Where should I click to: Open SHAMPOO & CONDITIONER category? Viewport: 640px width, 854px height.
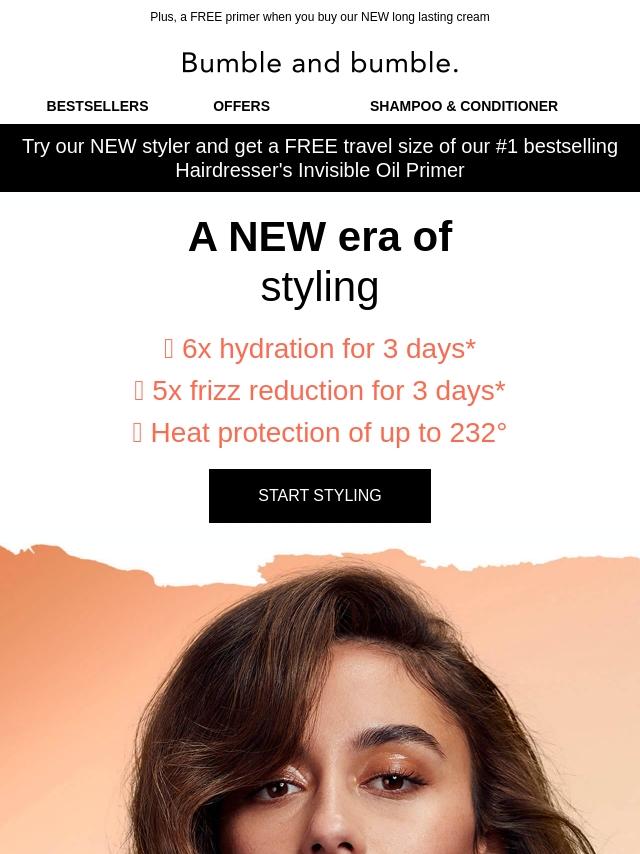click(463, 106)
